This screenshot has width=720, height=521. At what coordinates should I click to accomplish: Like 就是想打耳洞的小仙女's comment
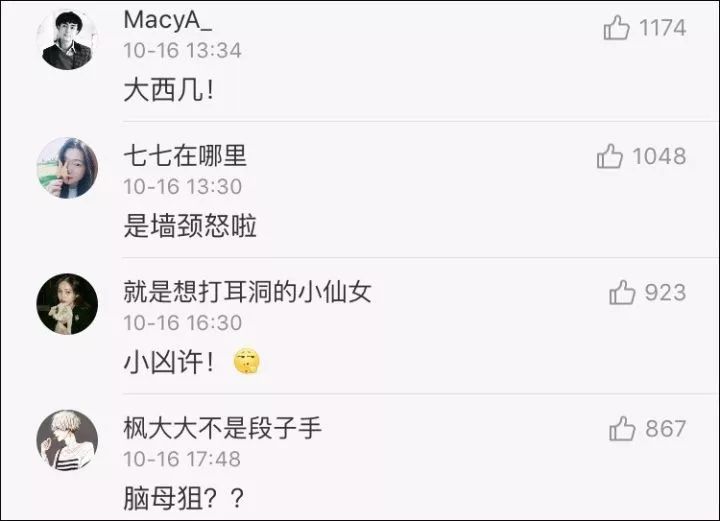coord(622,292)
